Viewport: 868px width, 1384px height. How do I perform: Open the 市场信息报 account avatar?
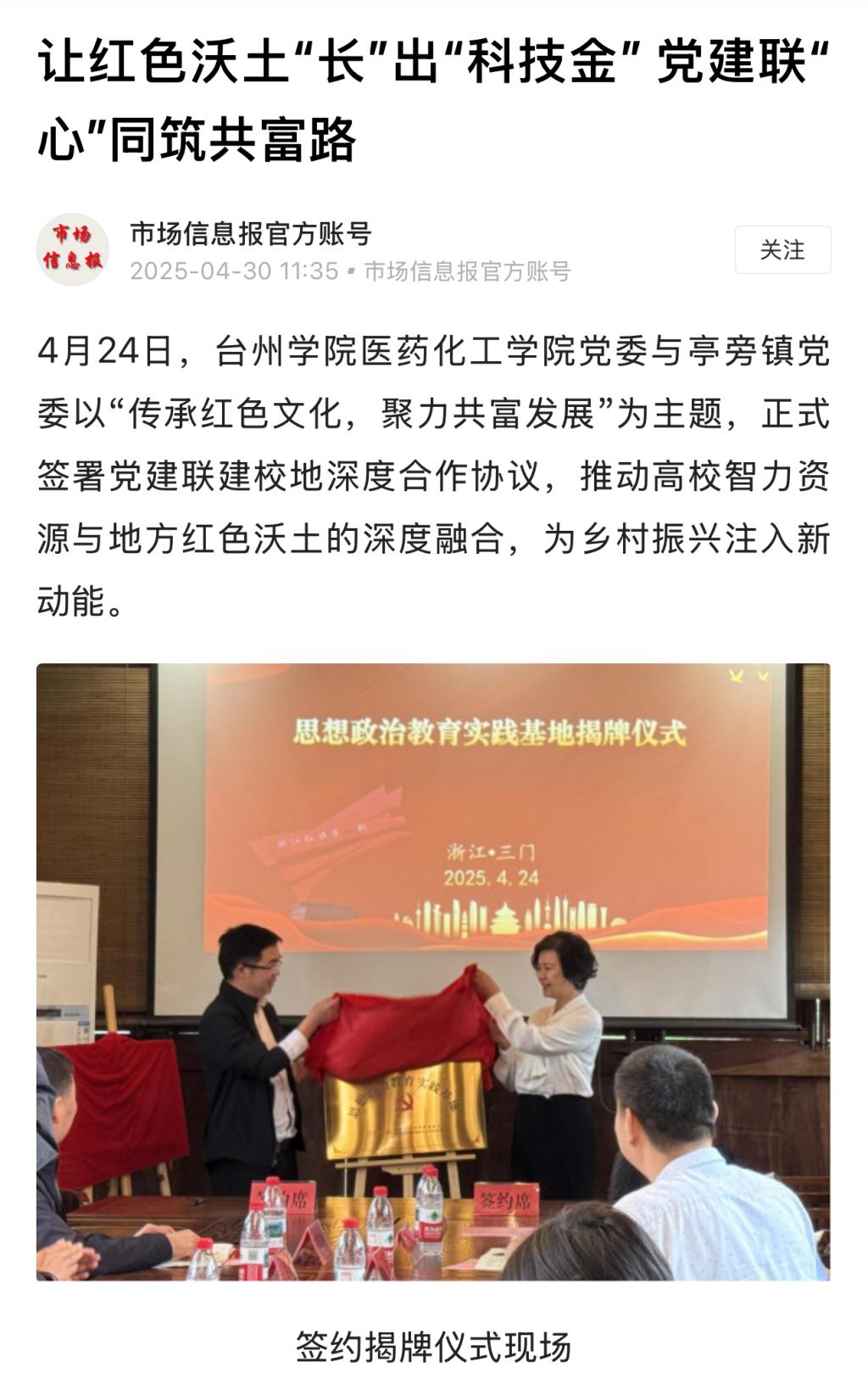pos(73,249)
